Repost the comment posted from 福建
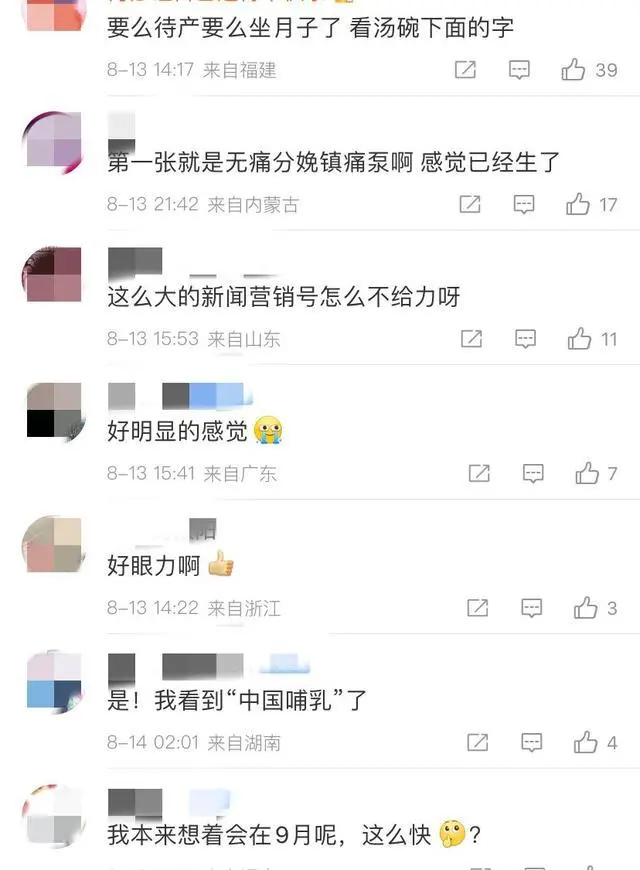 (x=465, y=70)
